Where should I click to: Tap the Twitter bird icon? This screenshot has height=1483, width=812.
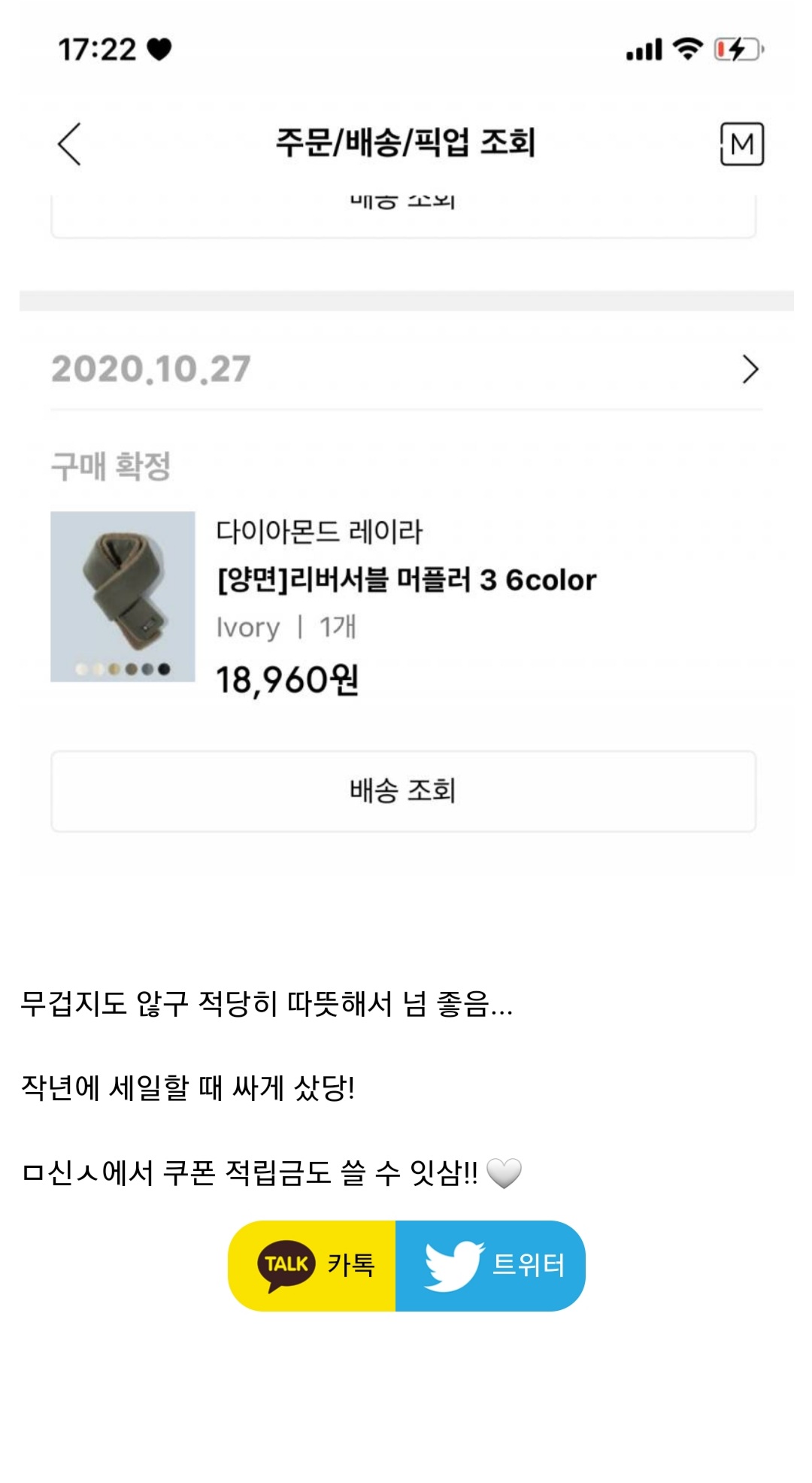(x=453, y=1263)
